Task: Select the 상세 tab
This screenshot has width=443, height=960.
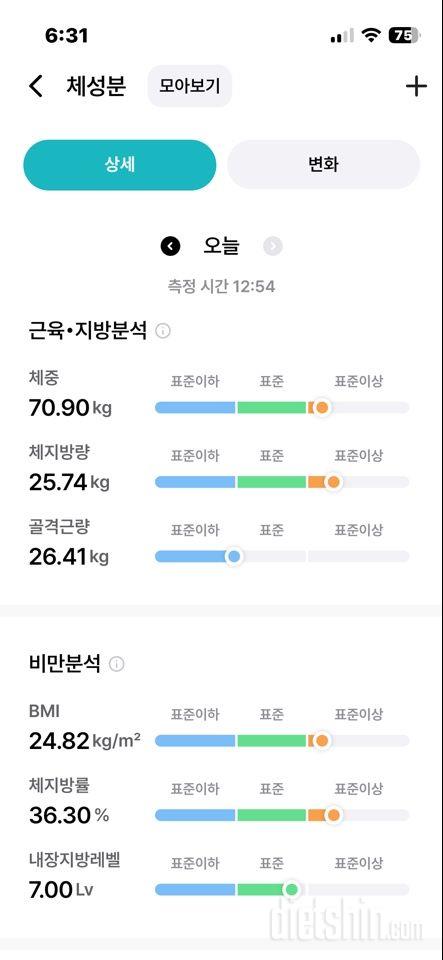Action: (x=120, y=165)
